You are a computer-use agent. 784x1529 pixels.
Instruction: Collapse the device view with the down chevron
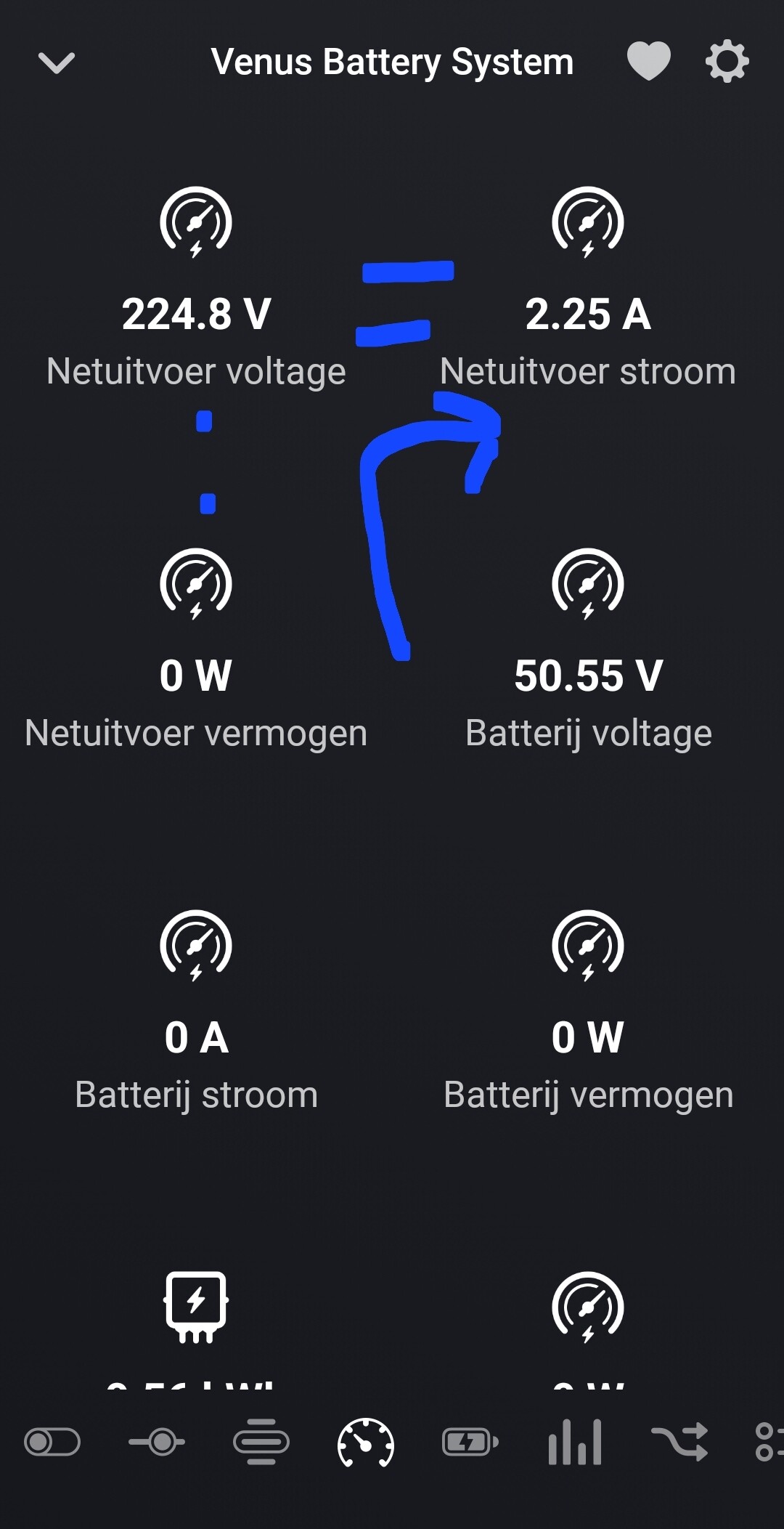point(57,62)
